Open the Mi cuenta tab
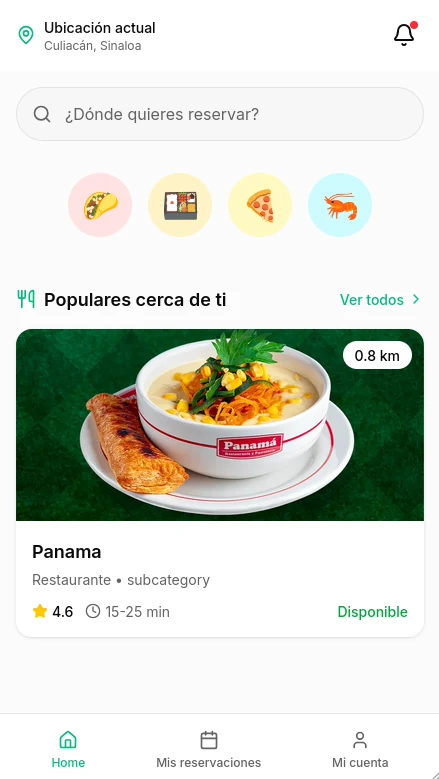439x779 pixels. tap(360, 749)
